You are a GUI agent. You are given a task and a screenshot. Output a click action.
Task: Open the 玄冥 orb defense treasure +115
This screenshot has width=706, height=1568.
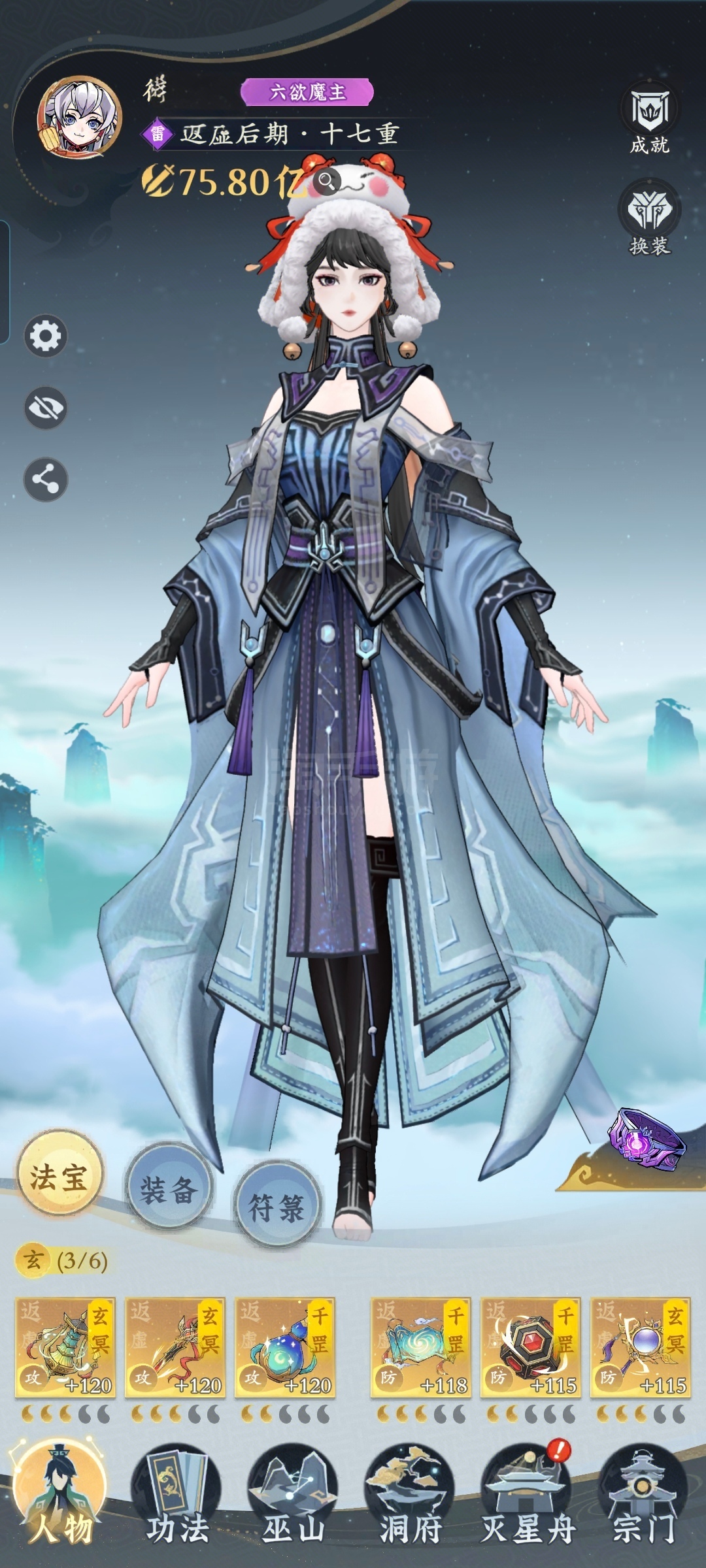tap(641, 1347)
